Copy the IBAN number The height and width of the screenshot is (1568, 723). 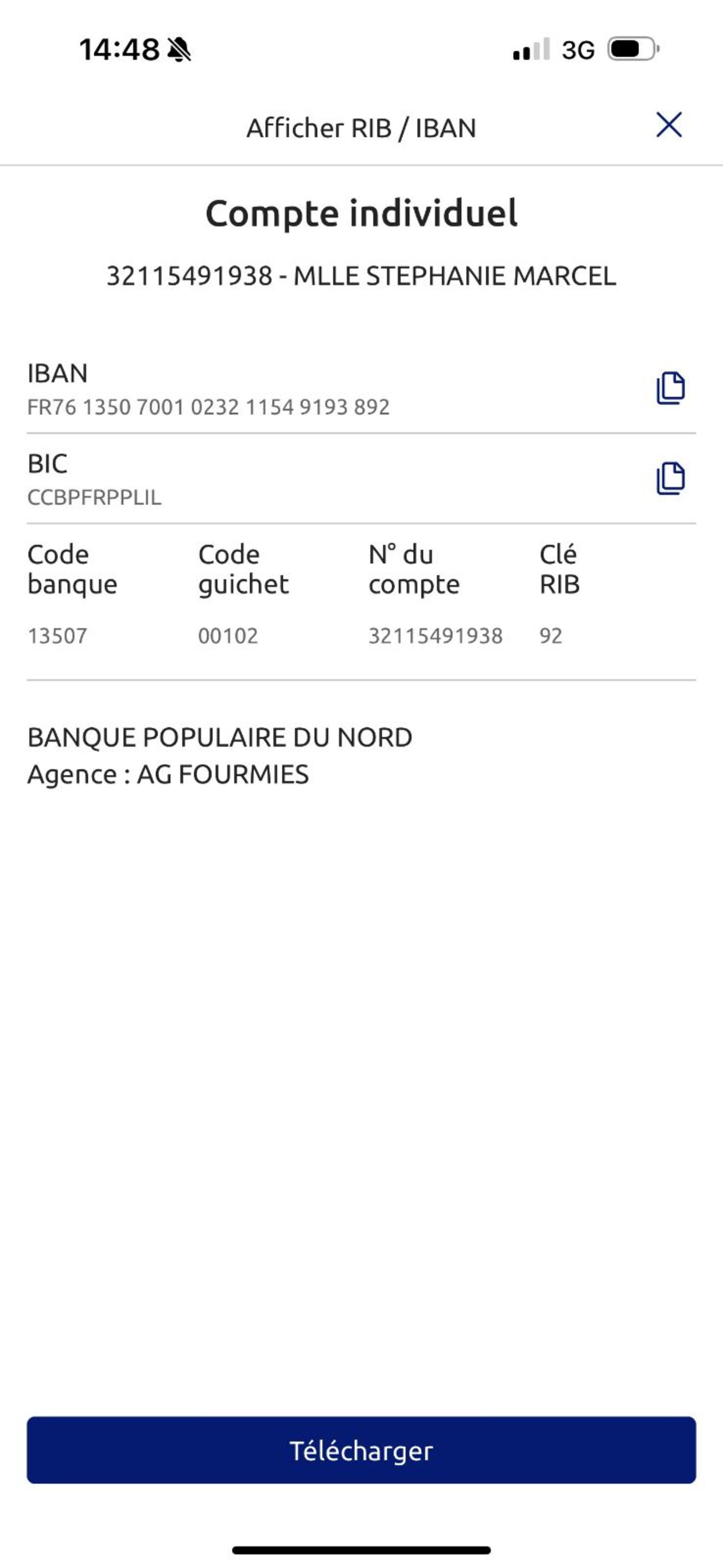pyautogui.click(x=670, y=388)
